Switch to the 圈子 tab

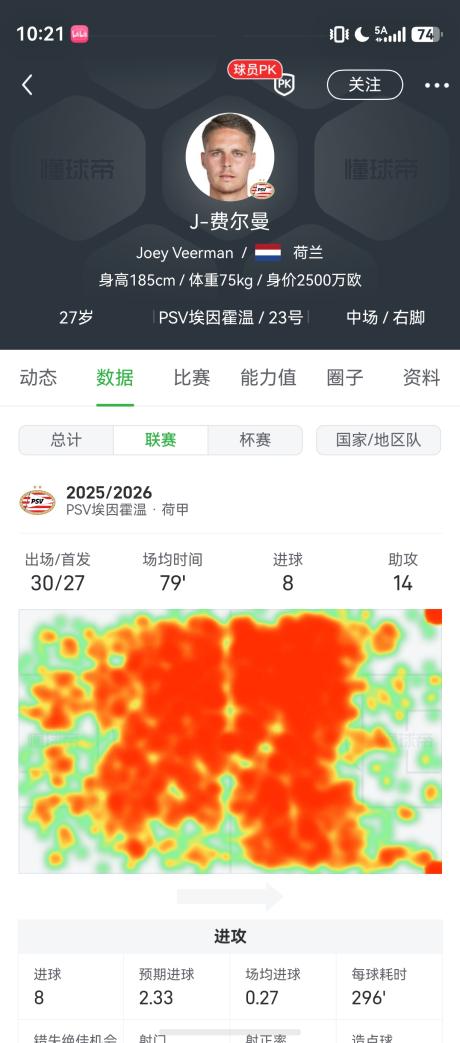point(345,378)
